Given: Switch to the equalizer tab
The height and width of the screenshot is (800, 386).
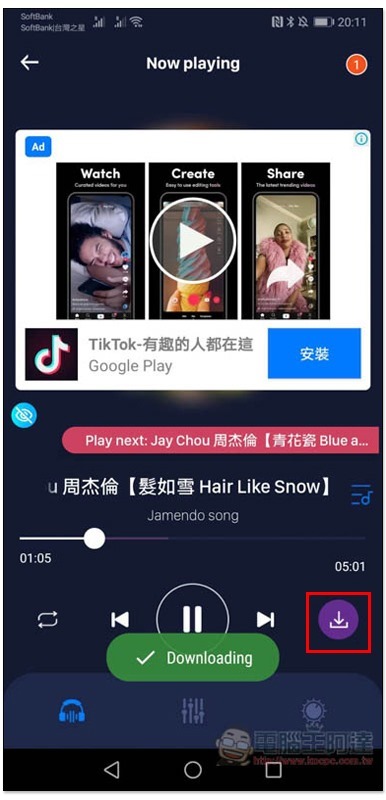Looking at the screenshot, I should point(193,710).
